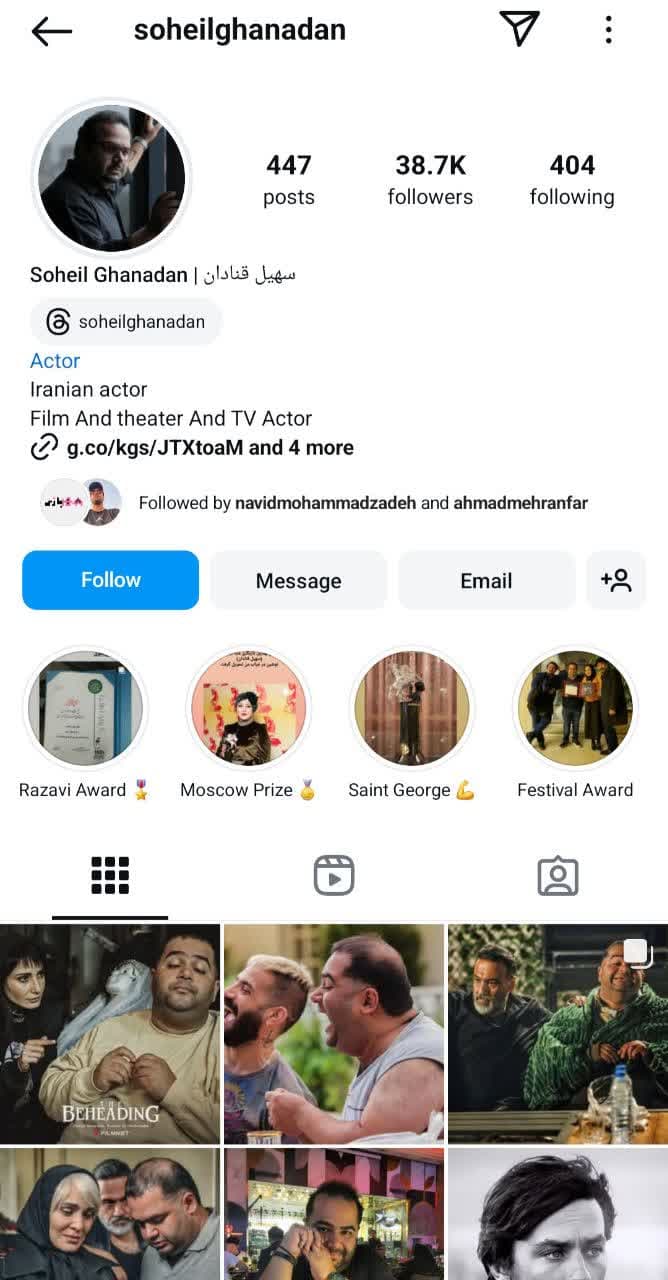This screenshot has height=1280, width=668.
Task: View mutual followers navidmohammadzadeh and ahmadmehranfar
Action: (362, 503)
